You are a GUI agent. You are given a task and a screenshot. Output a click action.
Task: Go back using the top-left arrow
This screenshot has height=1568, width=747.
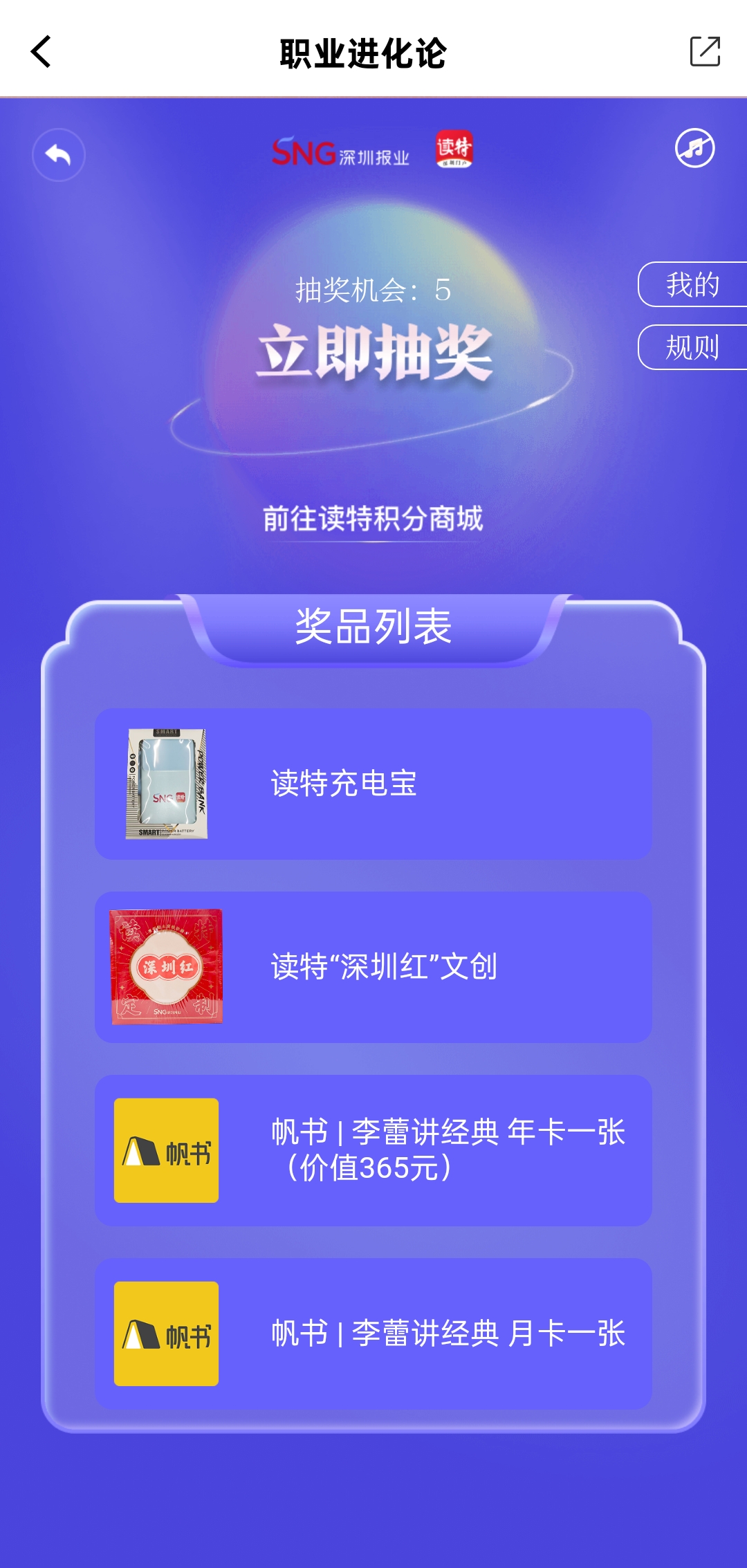(41, 52)
